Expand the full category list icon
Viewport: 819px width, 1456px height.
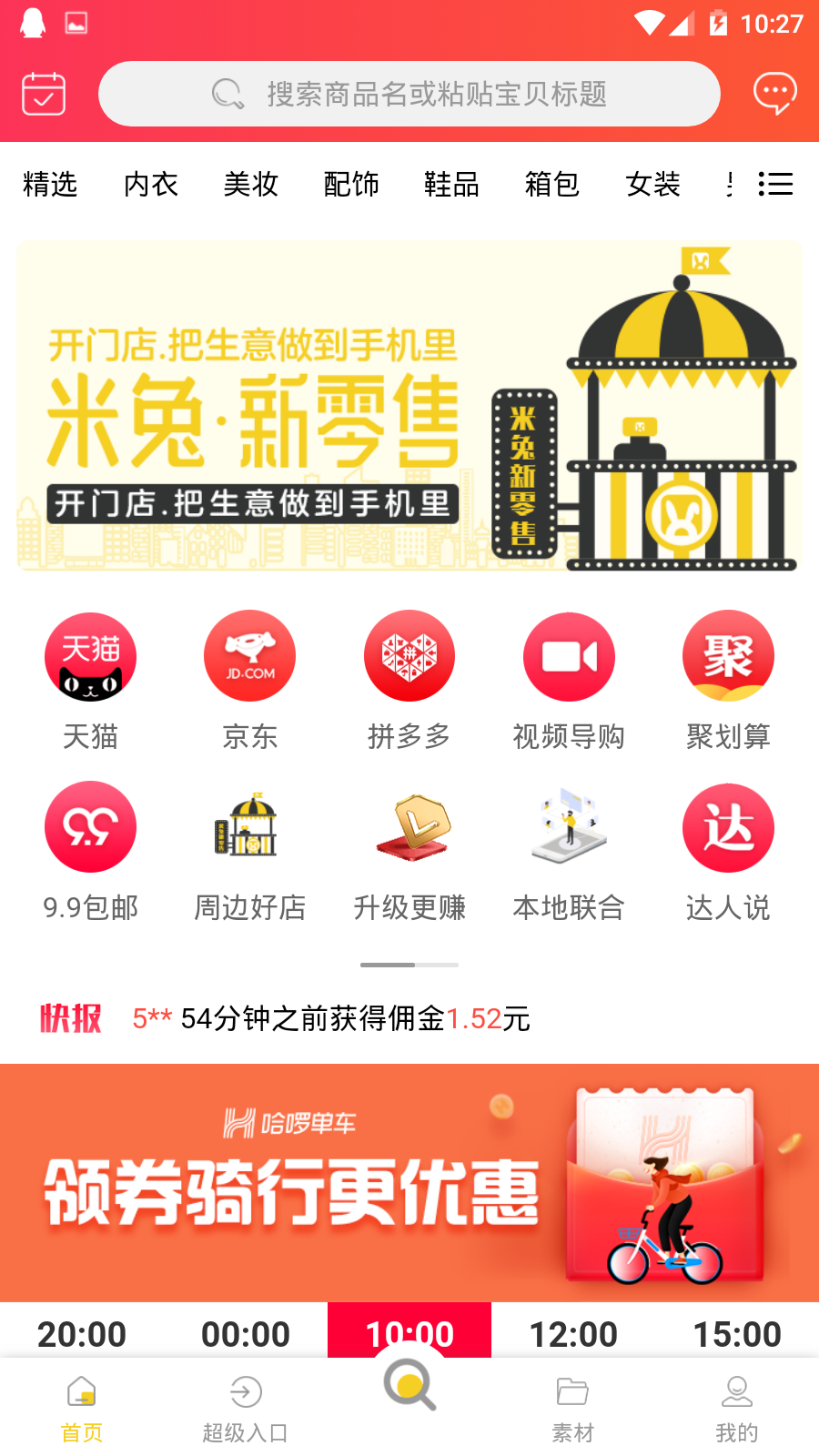(x=775, y=184)
